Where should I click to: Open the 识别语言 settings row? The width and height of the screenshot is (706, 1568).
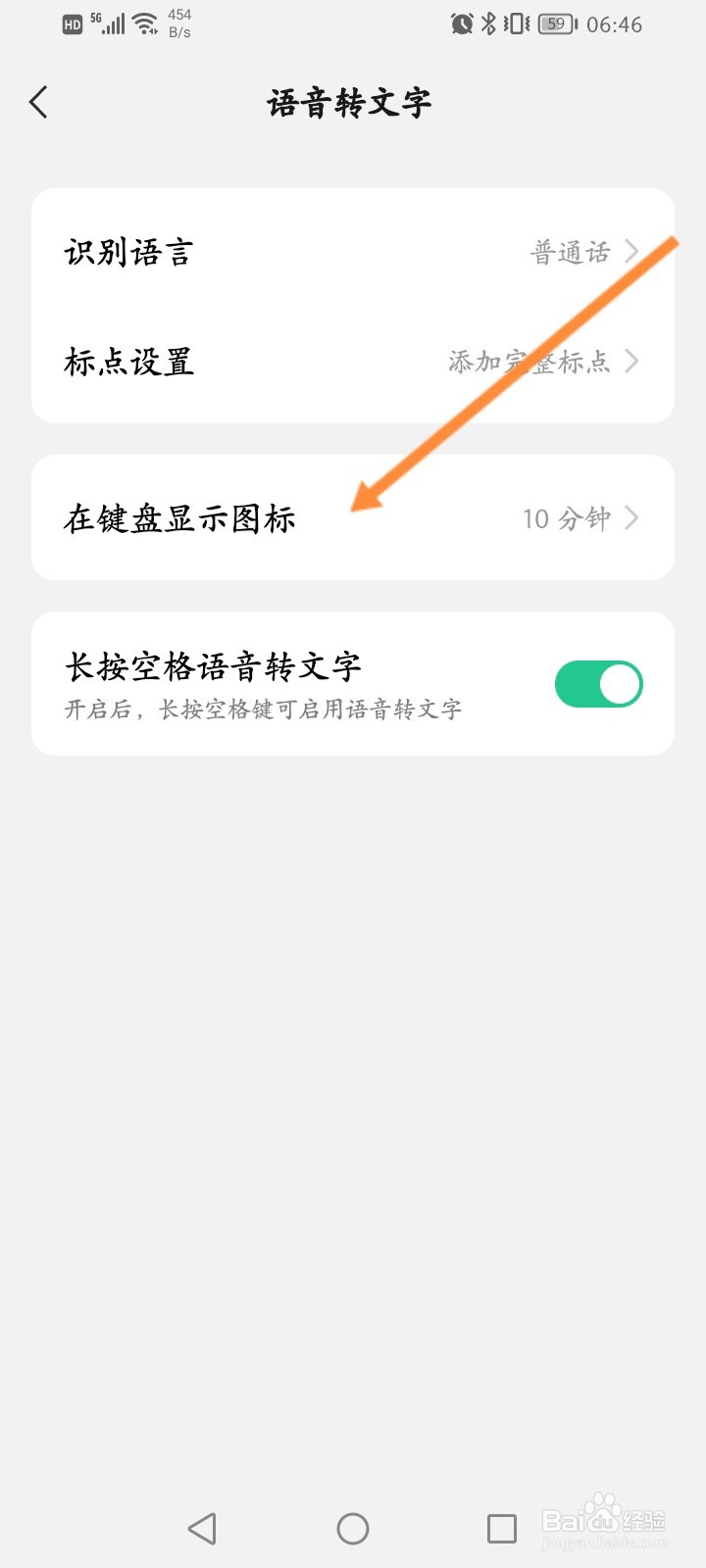point(353,251)
